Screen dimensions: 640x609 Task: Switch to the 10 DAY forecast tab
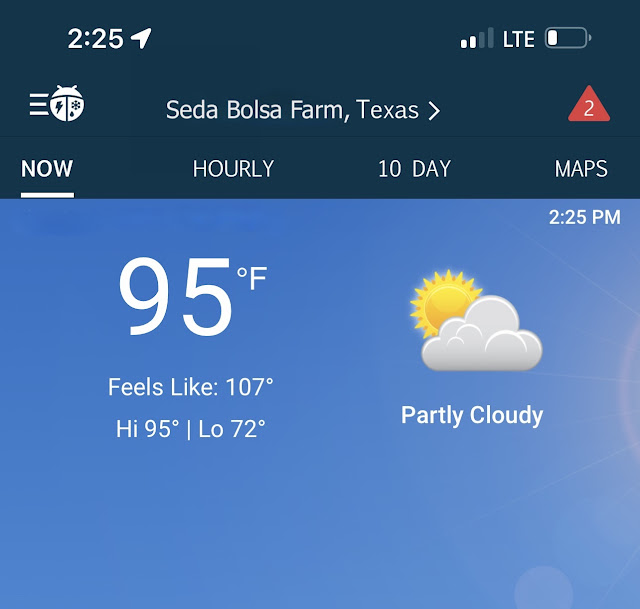[x=414, y=169]
